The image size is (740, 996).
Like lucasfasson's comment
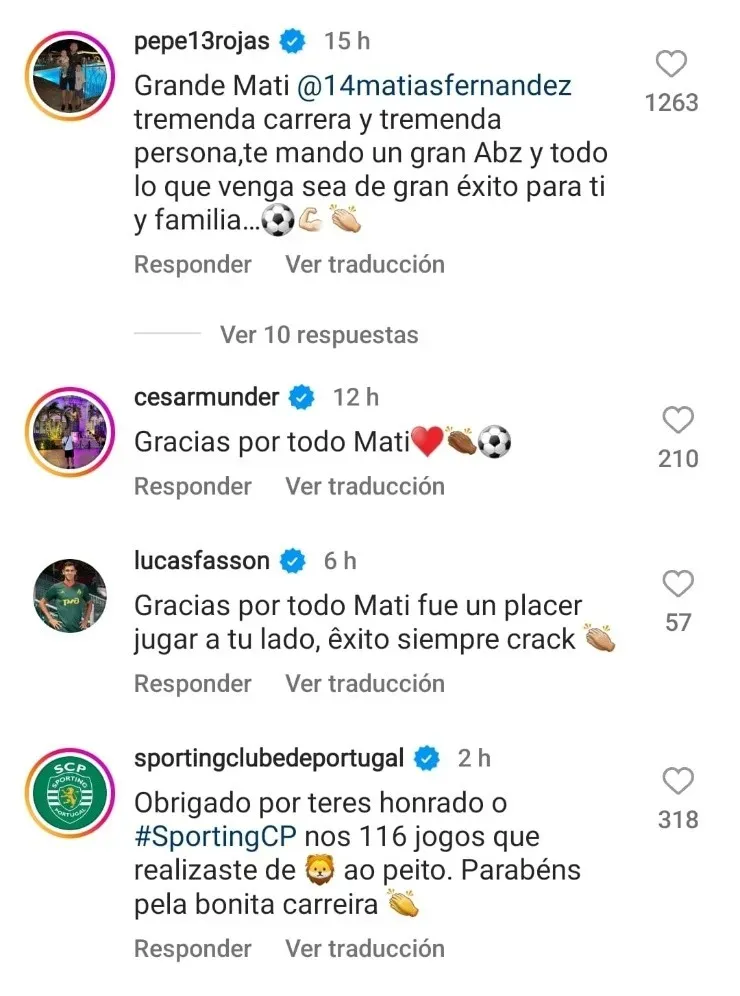(678, 584)
